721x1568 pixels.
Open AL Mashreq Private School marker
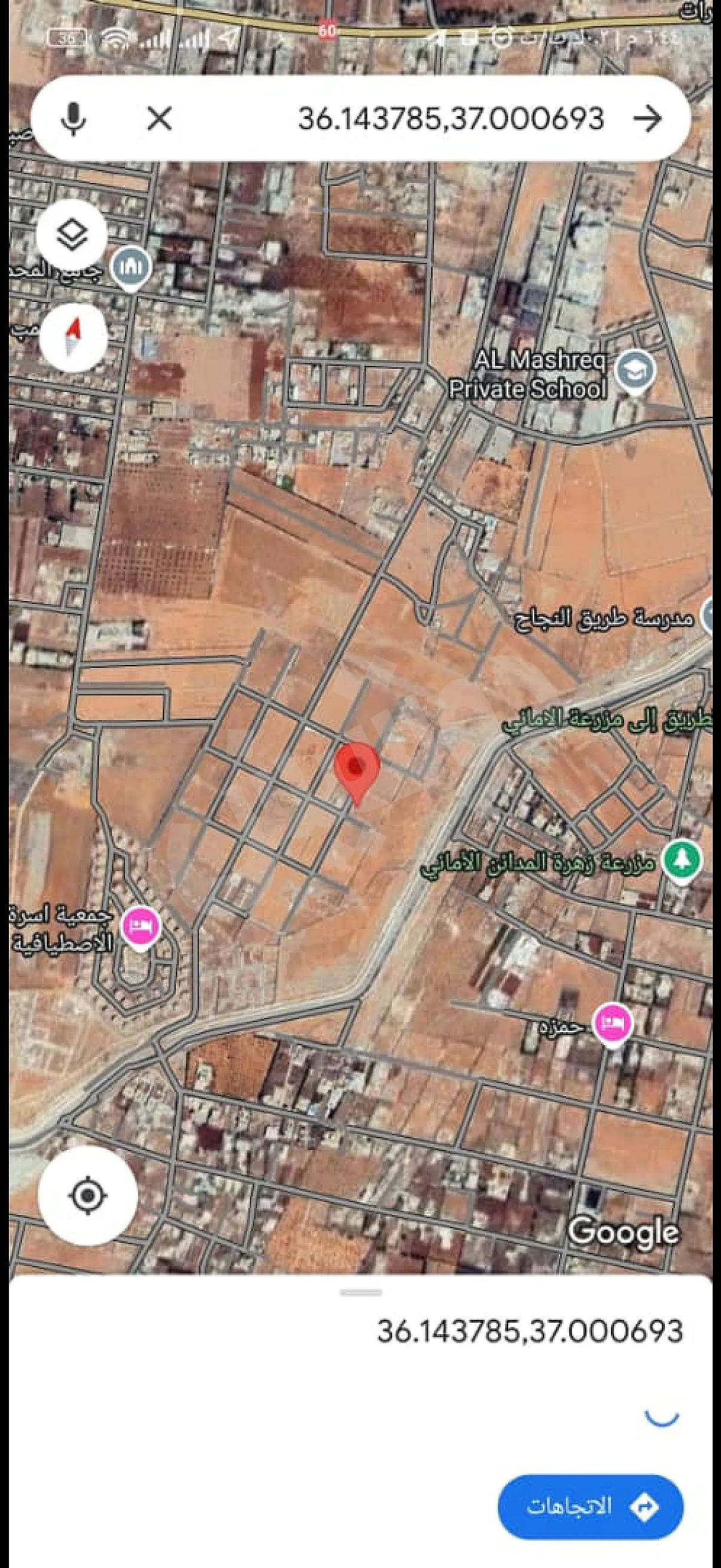click(x=634, y=372)
